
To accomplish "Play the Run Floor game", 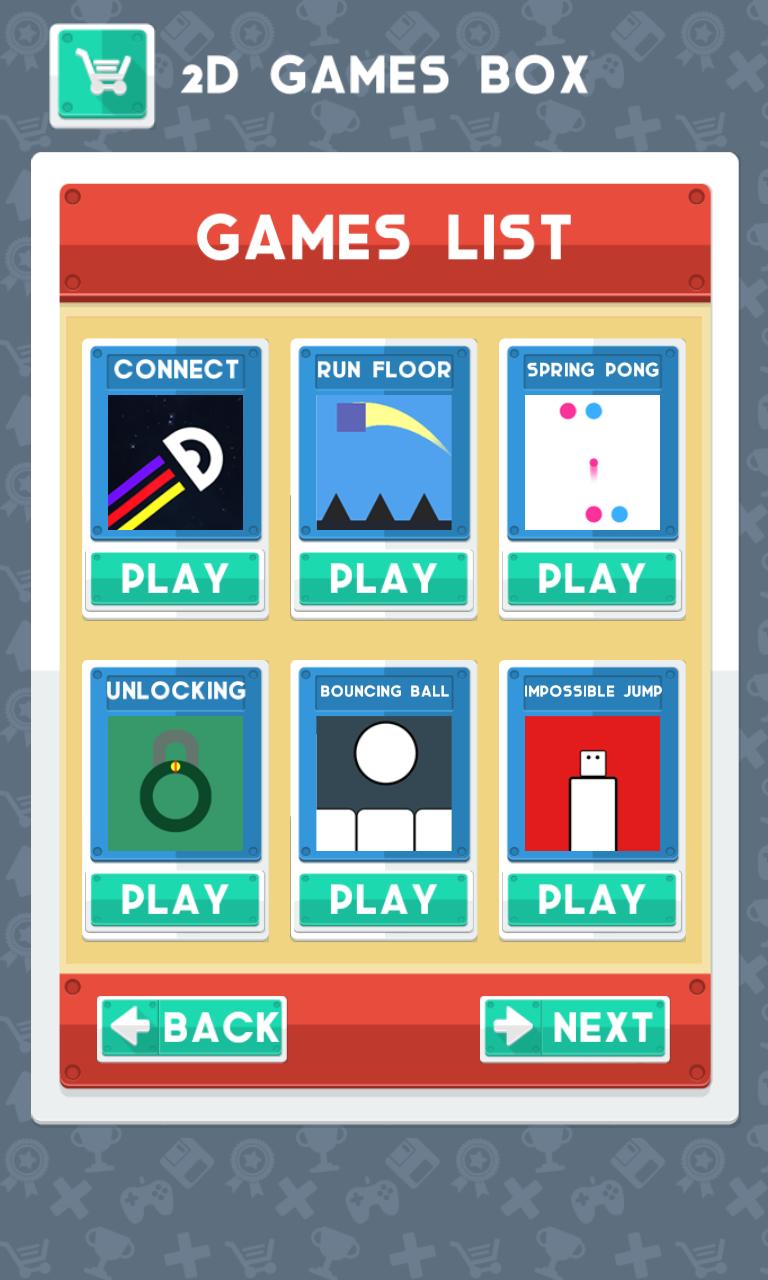I will 383,579.
